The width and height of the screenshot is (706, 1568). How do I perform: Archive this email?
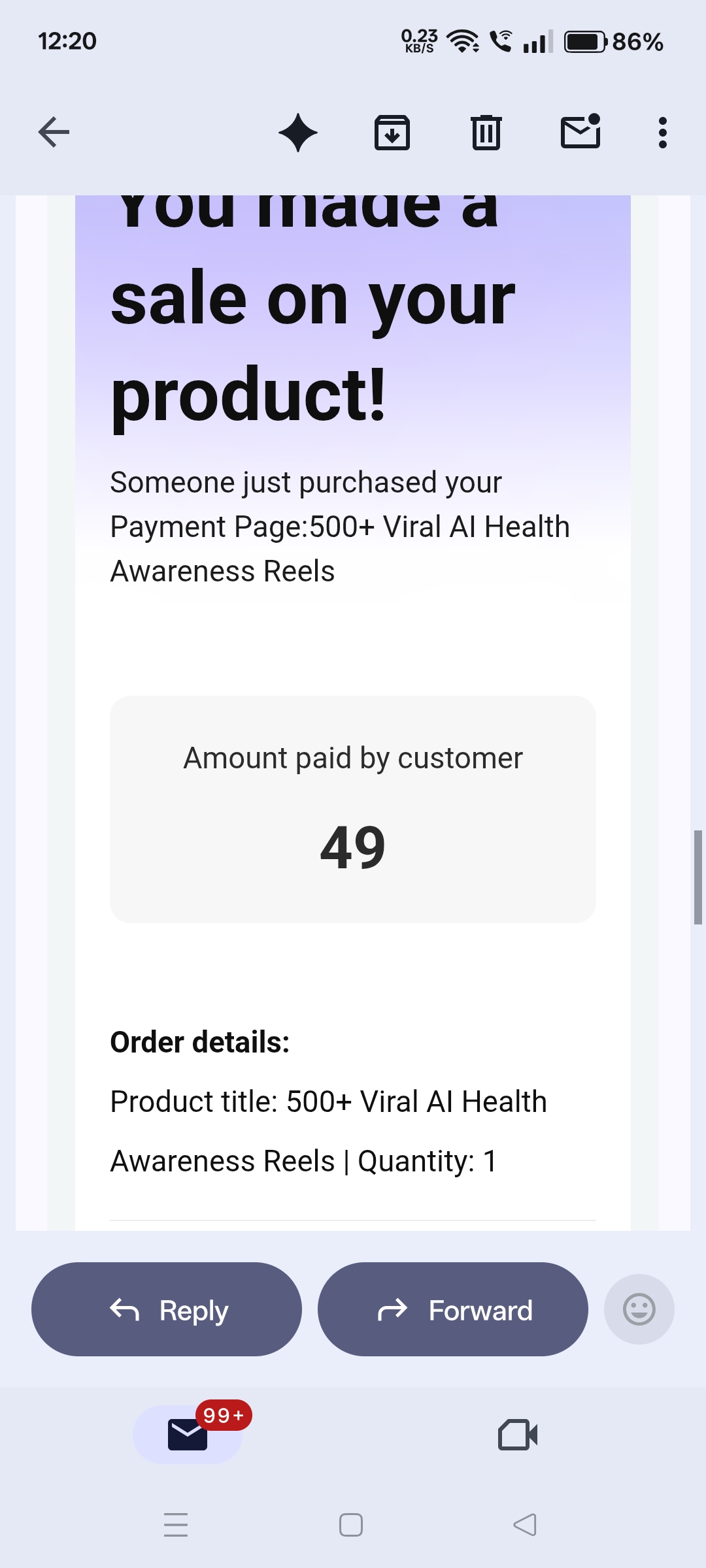click(392, 133)
